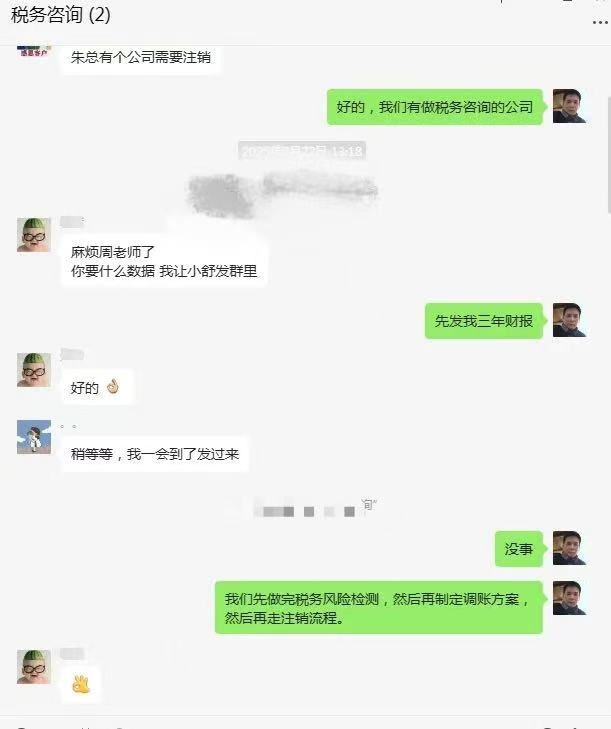The image size is (611, 729).
Task: Open sender's avatar beside '先发我三年财报' message
Action: click(x=569, y=321)
